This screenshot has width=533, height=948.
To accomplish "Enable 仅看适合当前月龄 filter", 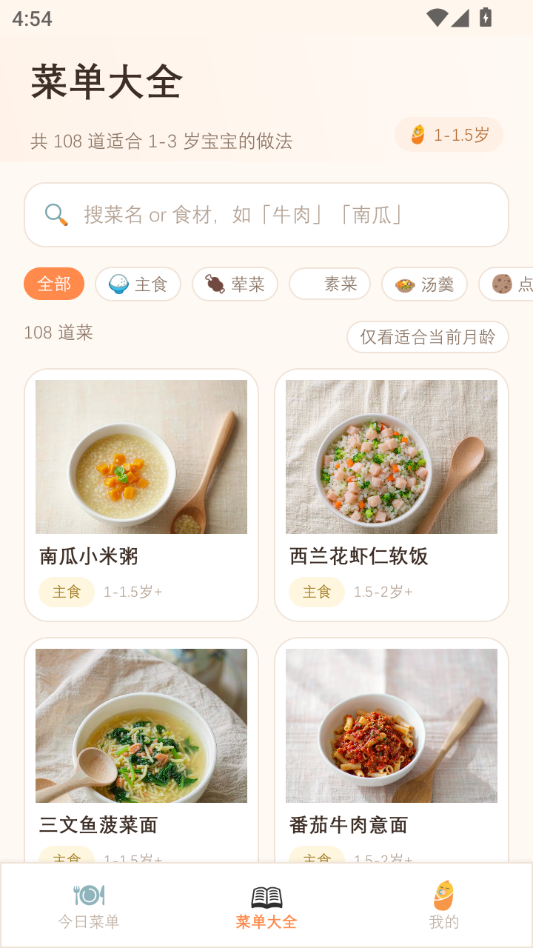I will [427, 337].
